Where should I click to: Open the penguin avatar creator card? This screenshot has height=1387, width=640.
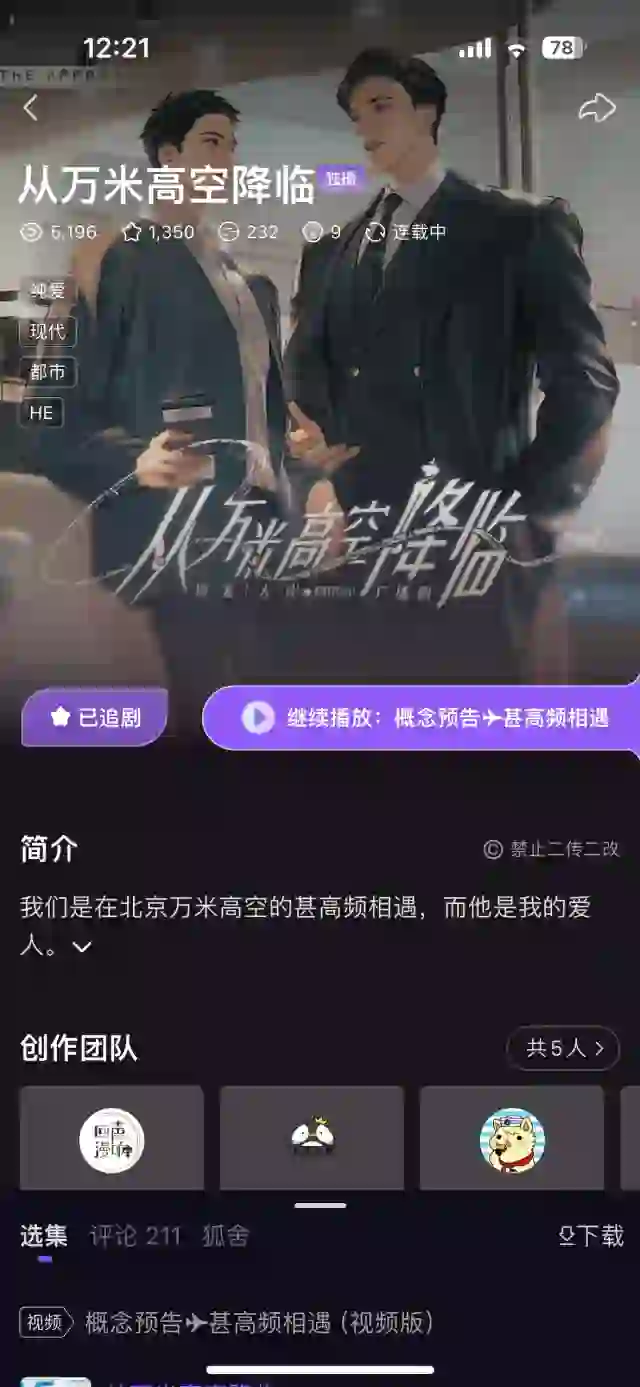pos(312,1138)
